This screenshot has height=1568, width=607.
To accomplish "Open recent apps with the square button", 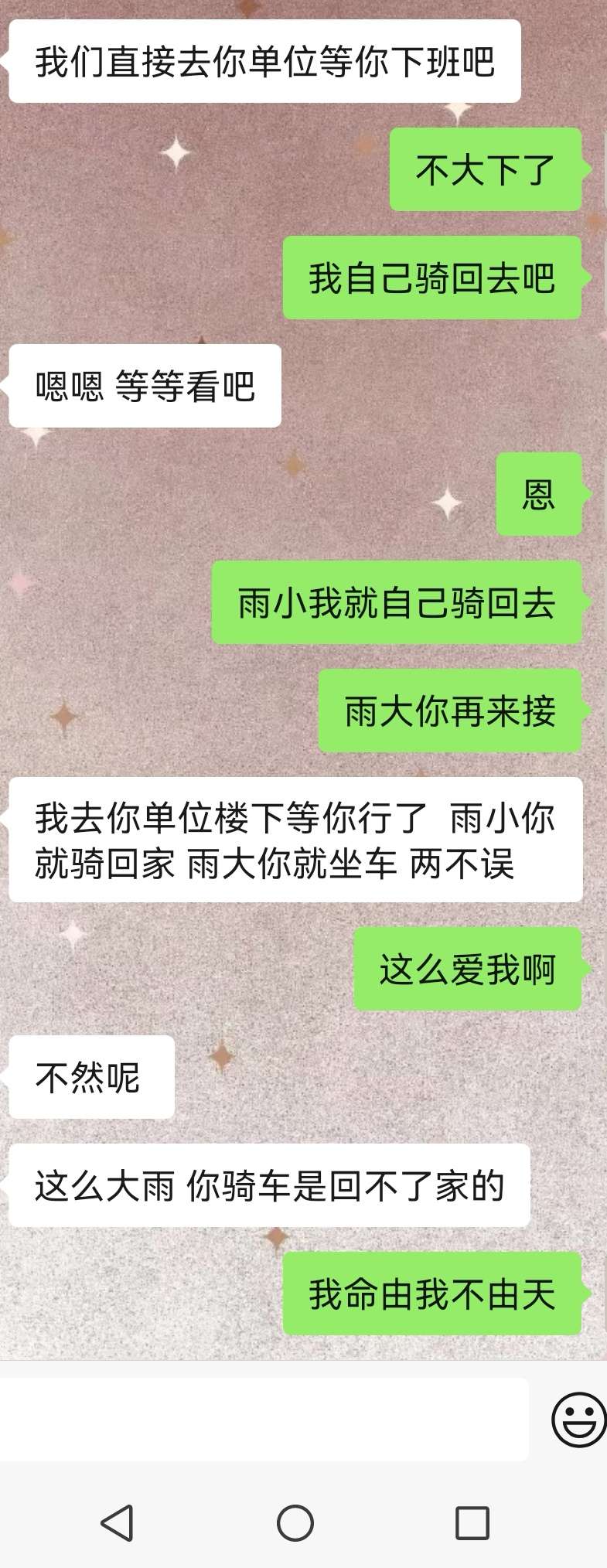I will [472, 1523].
